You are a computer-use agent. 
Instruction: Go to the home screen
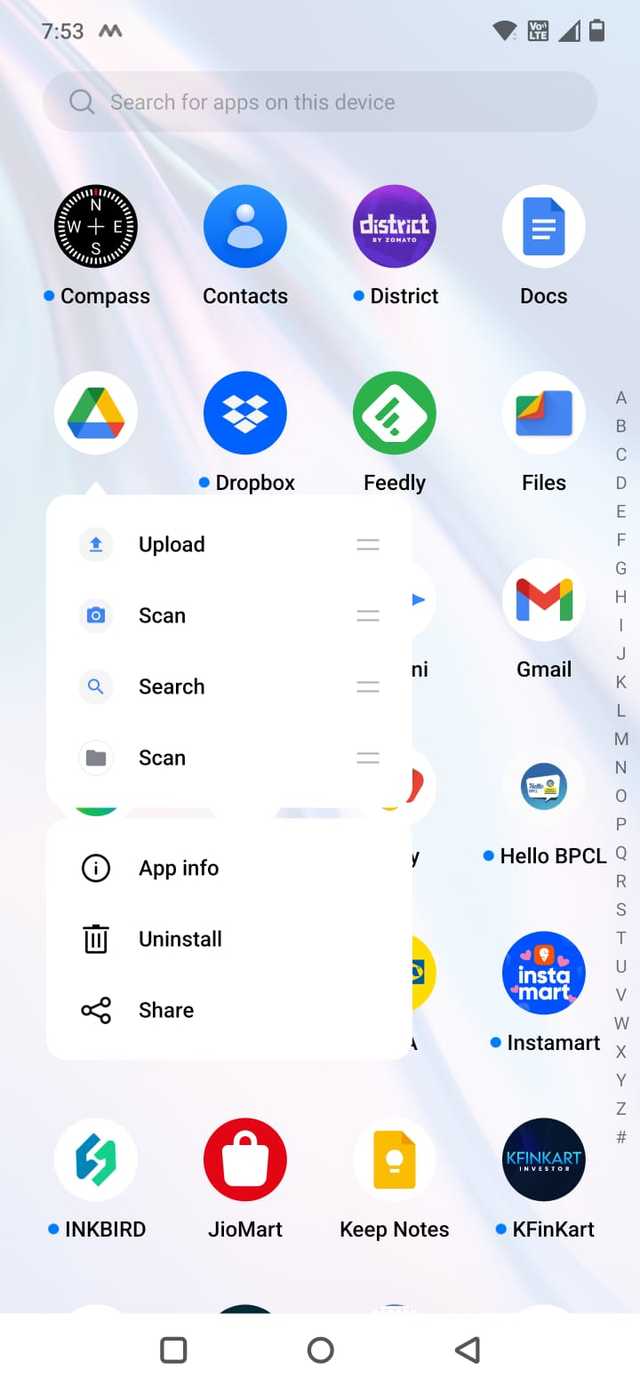pos(320,1350)
